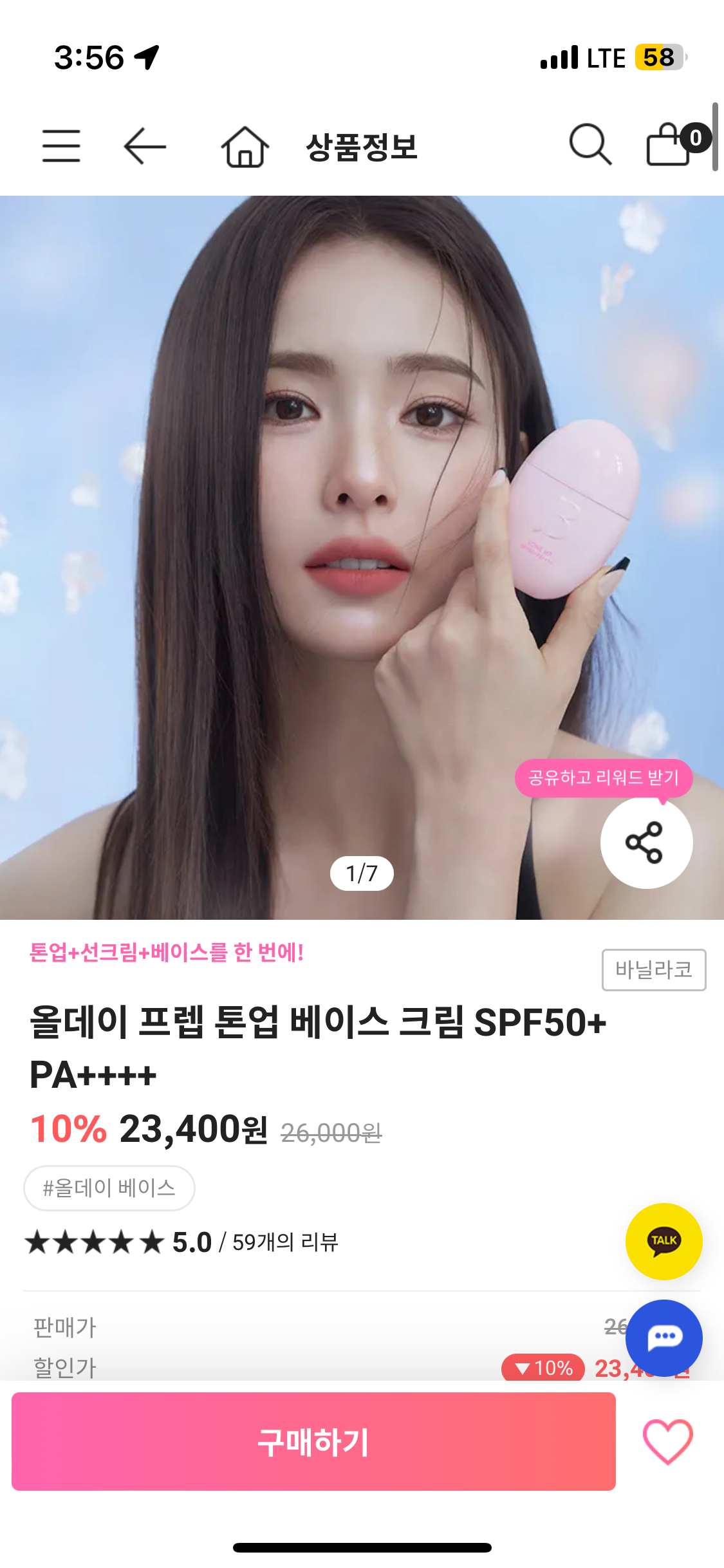Viewport: 724px width, 1568px height.
Task: Tap 구매하기 to buy the product
Action: click(x=313, y=1441)
